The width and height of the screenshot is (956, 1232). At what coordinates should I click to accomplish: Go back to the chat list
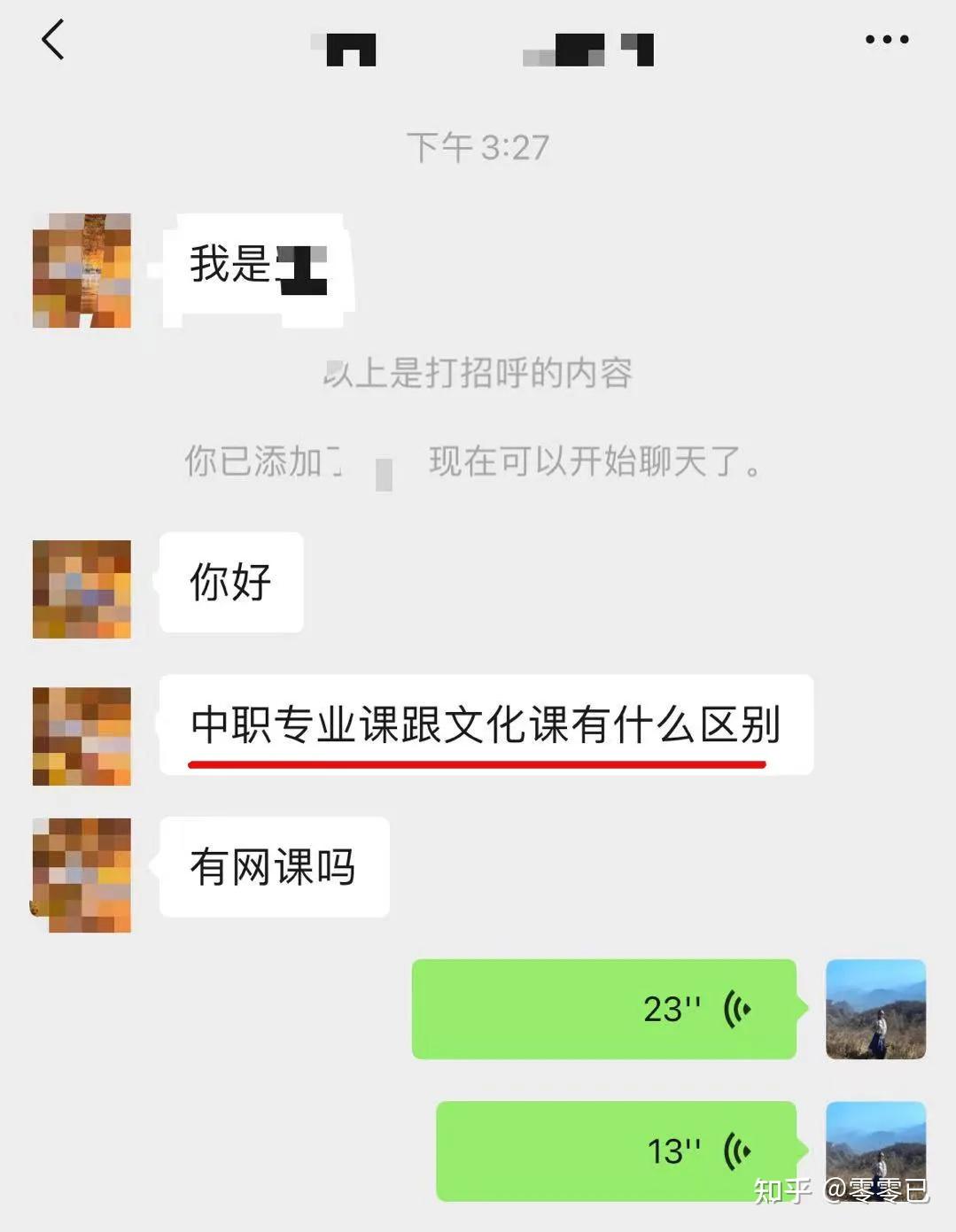point(53,40)
